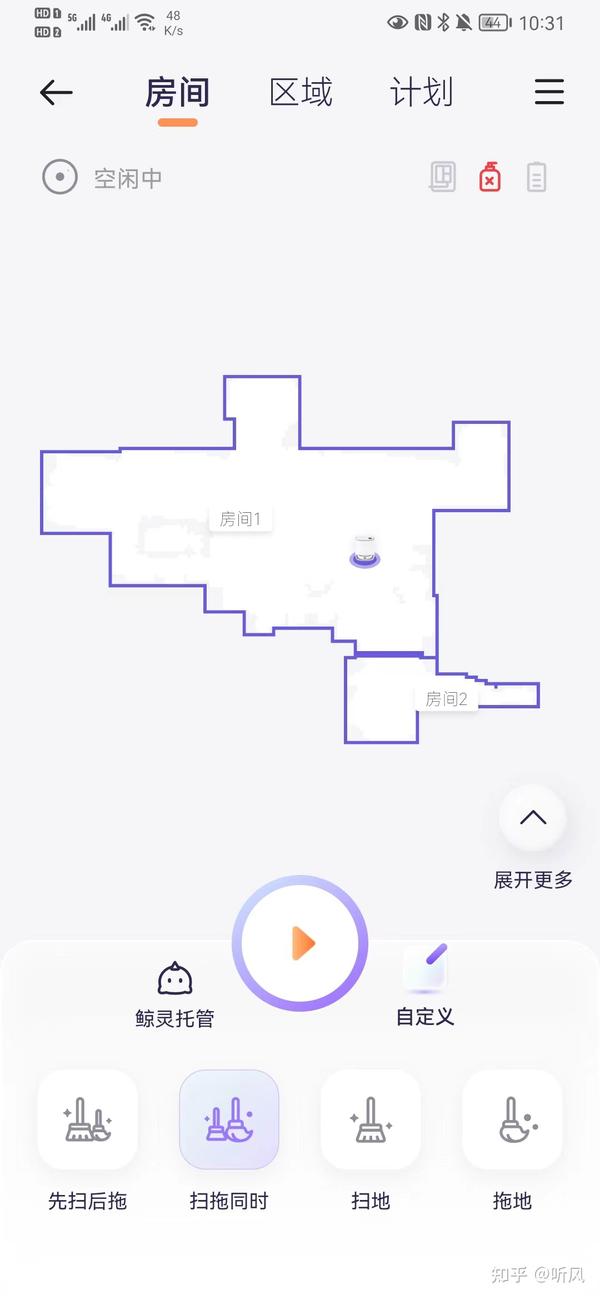This screenshot has height=1300, width=600.
Task: Start cleaning with the play button
Action: 300,943
